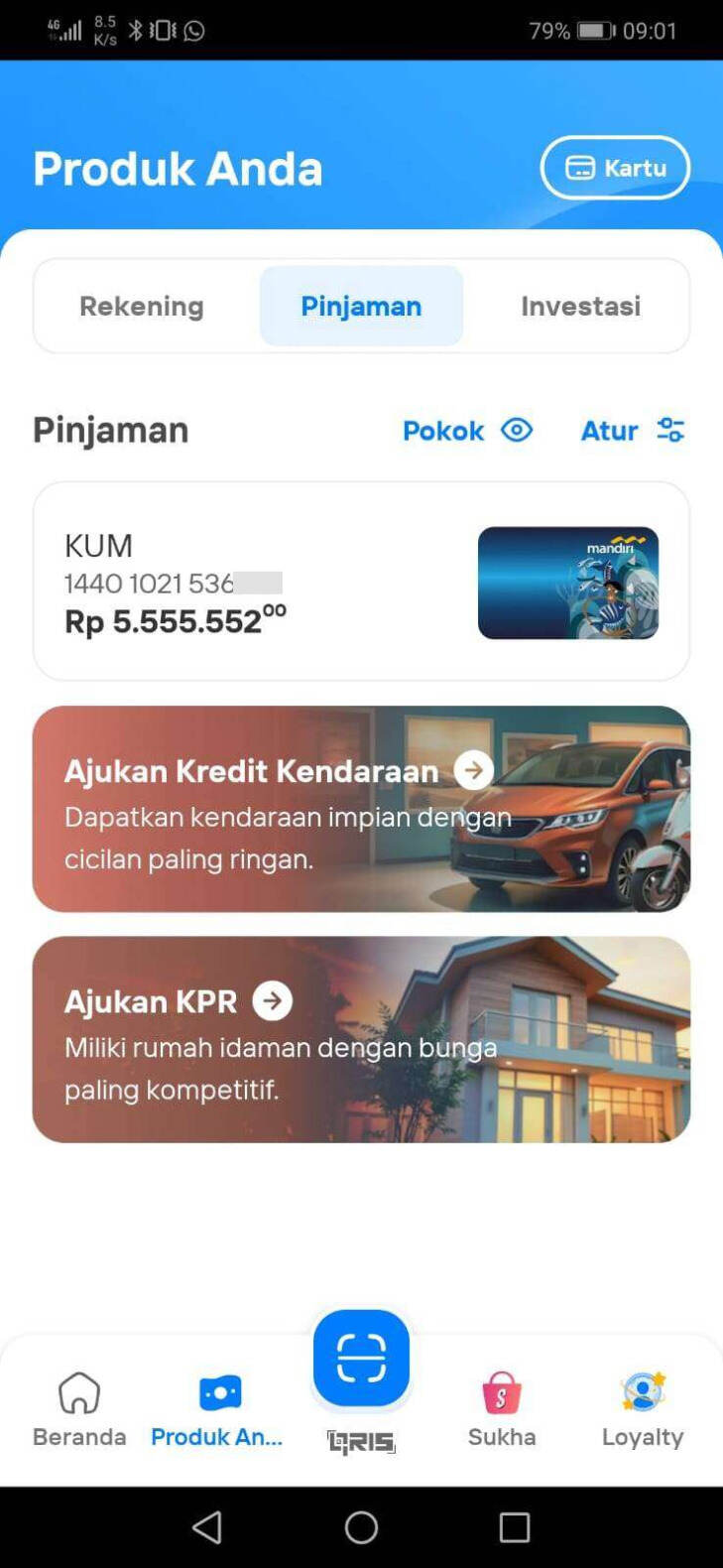Switch to the Rekening tab
Image resolution: width=723 pixels, height=1568 pixels.
[x=142, y=306]
